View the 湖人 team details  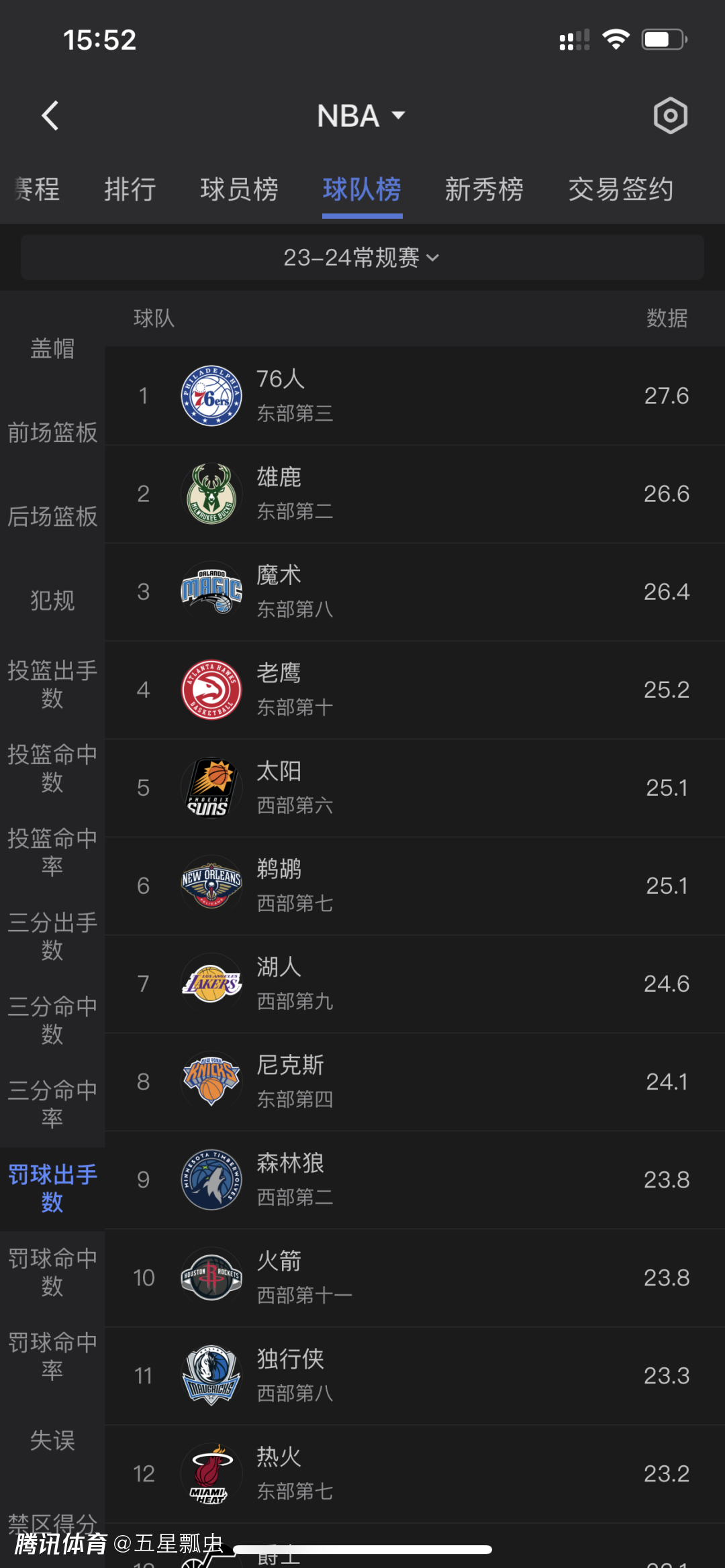[414, 984]
